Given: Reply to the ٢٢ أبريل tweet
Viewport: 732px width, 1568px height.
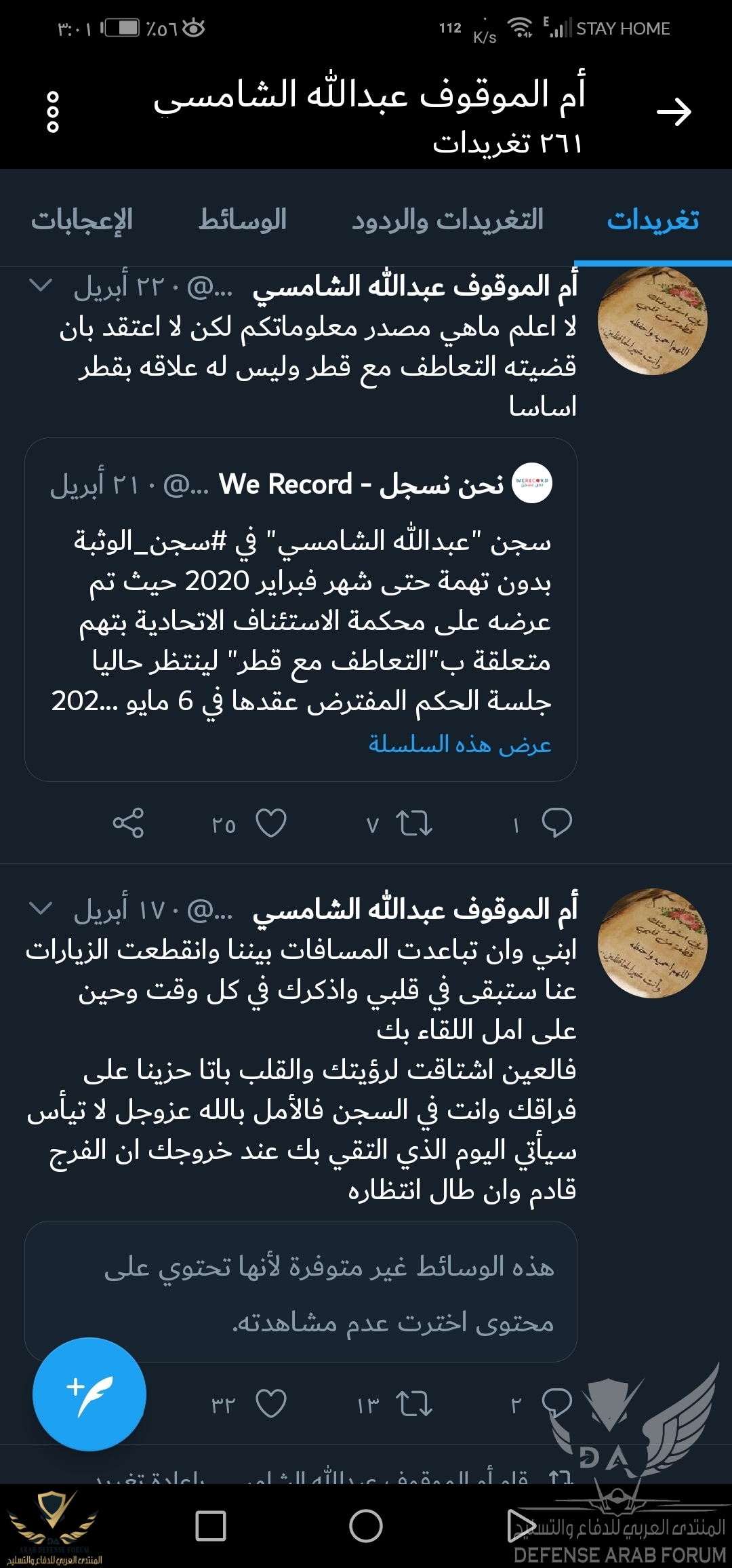Looking at the screenshot, I should [x=556, y=823].
